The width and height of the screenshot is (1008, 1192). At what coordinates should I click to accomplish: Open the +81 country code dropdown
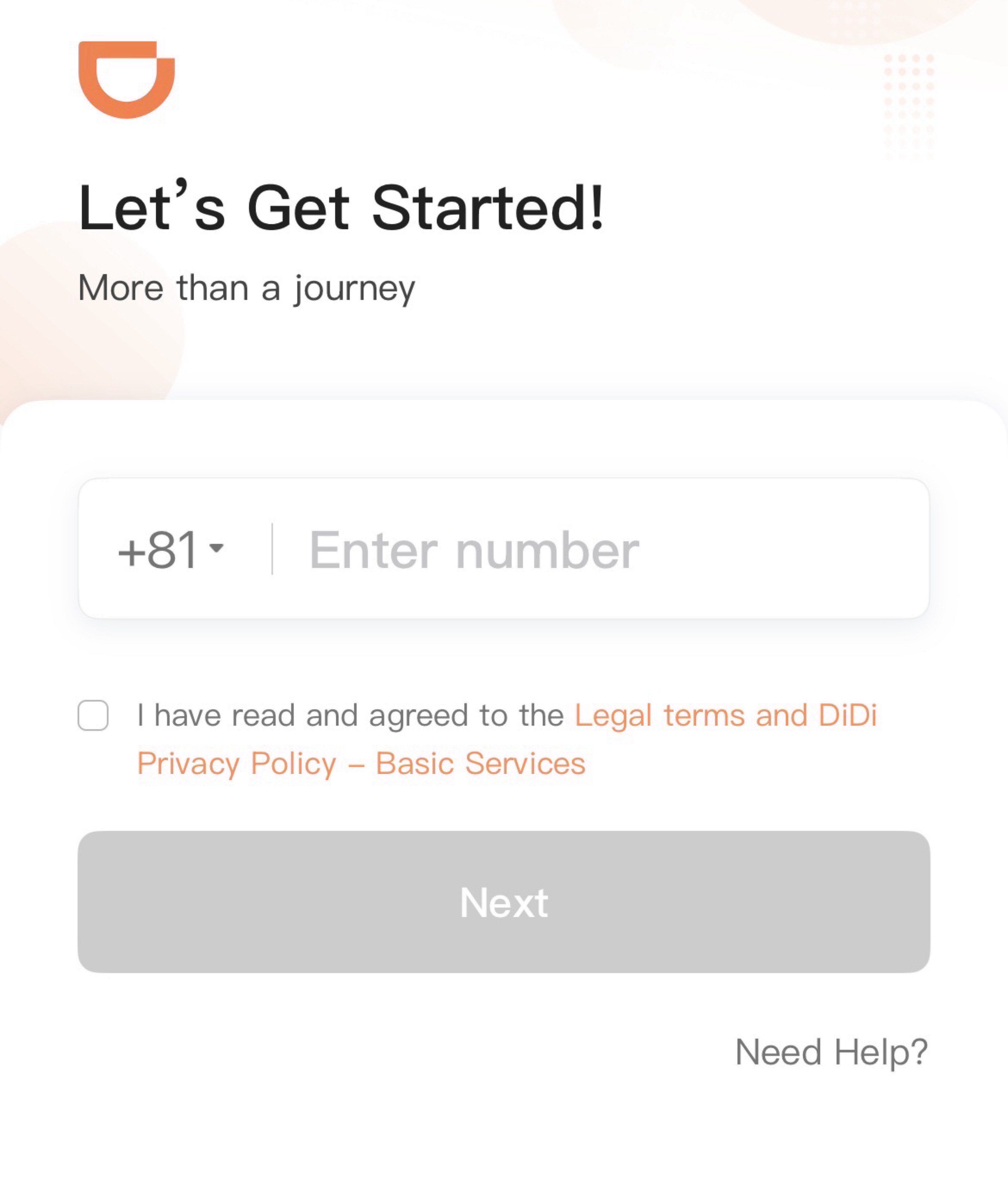[170, 549]
